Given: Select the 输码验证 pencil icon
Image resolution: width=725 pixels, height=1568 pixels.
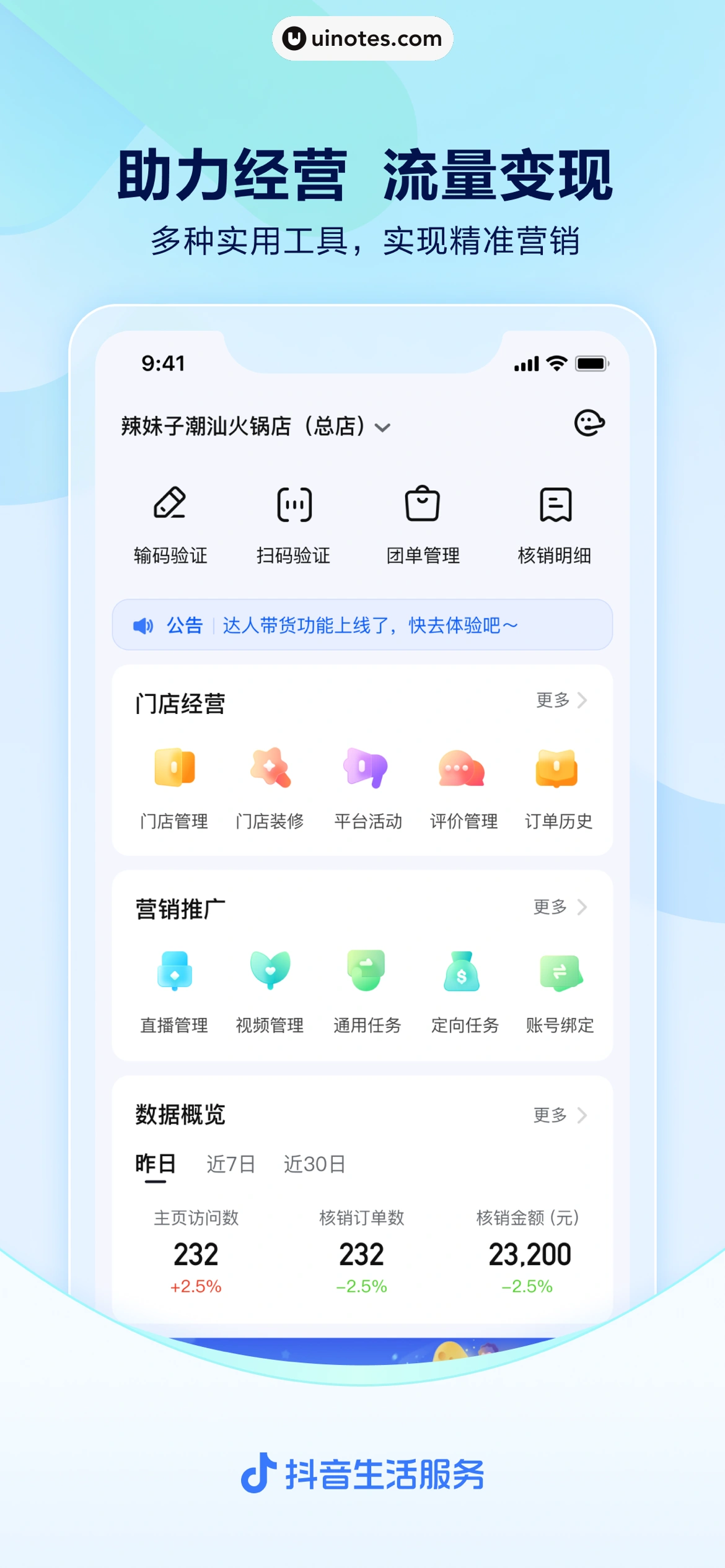Looking at the screenshot, I should click(172, 504).
